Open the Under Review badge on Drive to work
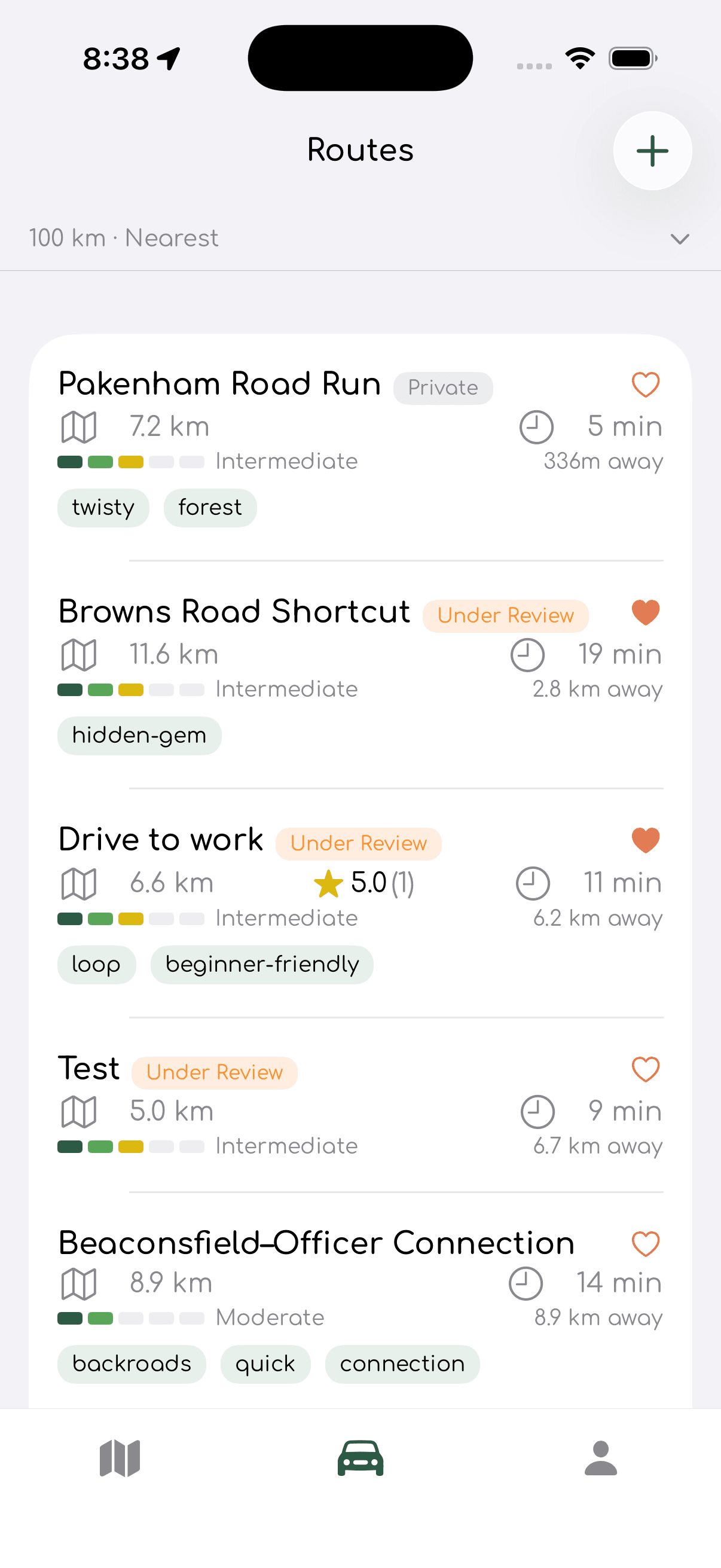This screenshot has height=1568, width=721. (358, 843)
